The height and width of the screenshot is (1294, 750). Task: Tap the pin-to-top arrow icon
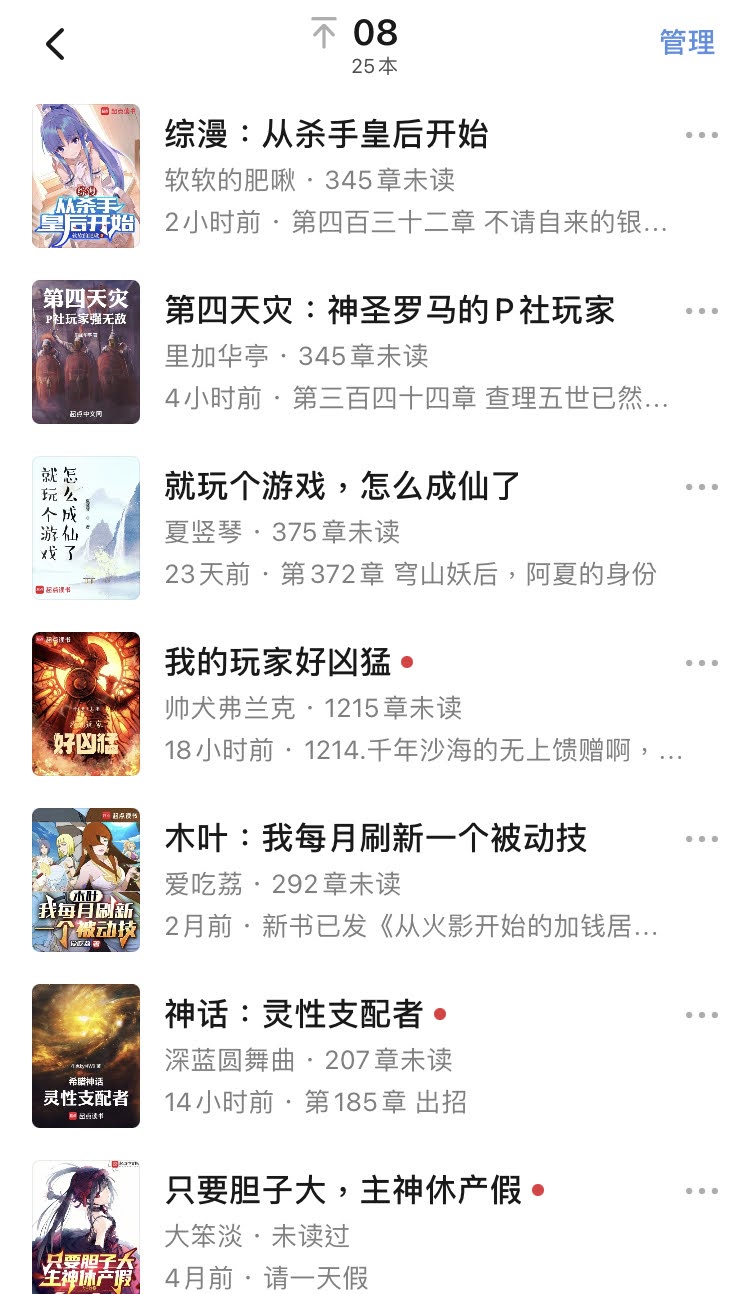pyautogui.click(x=323, y=33)
